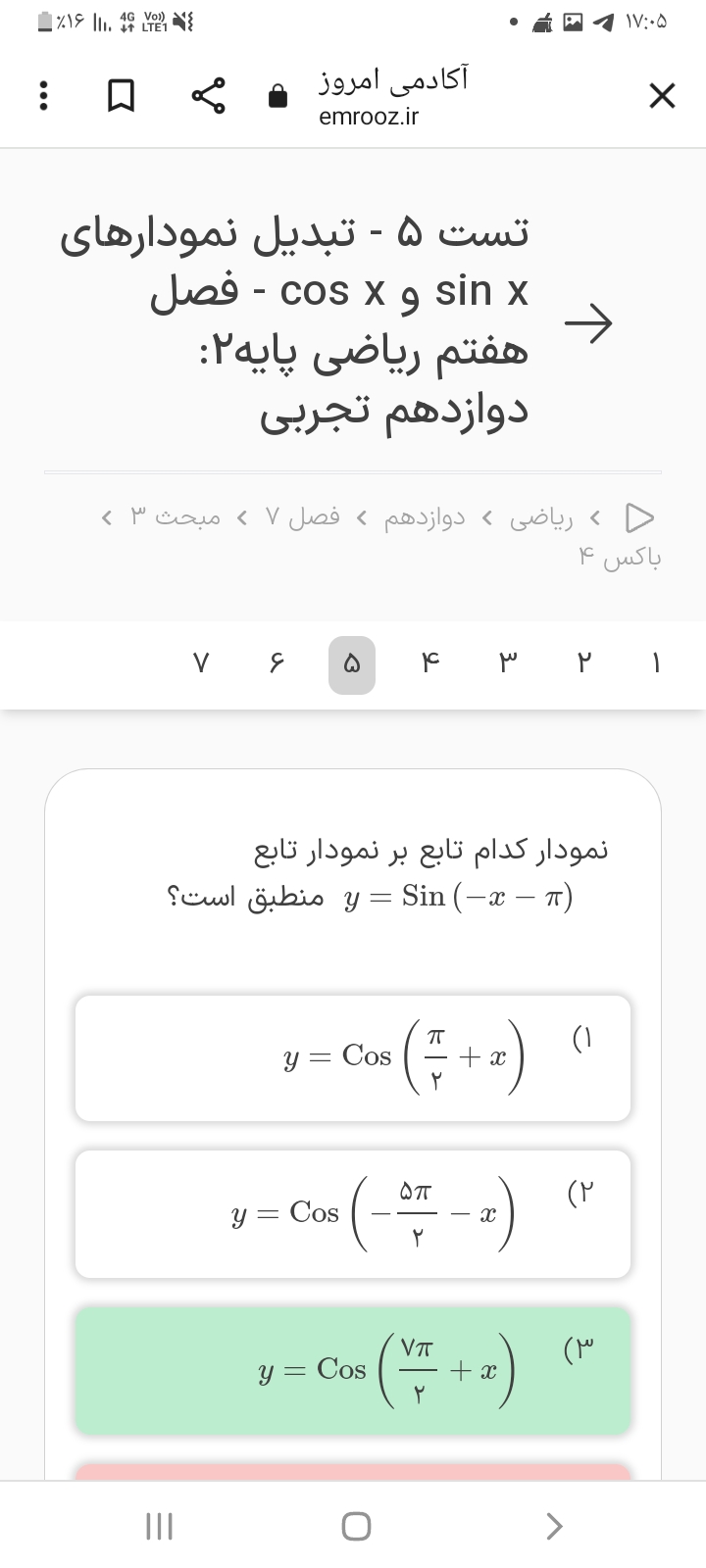Open the lock icon for site info

[x=278, y=96]
